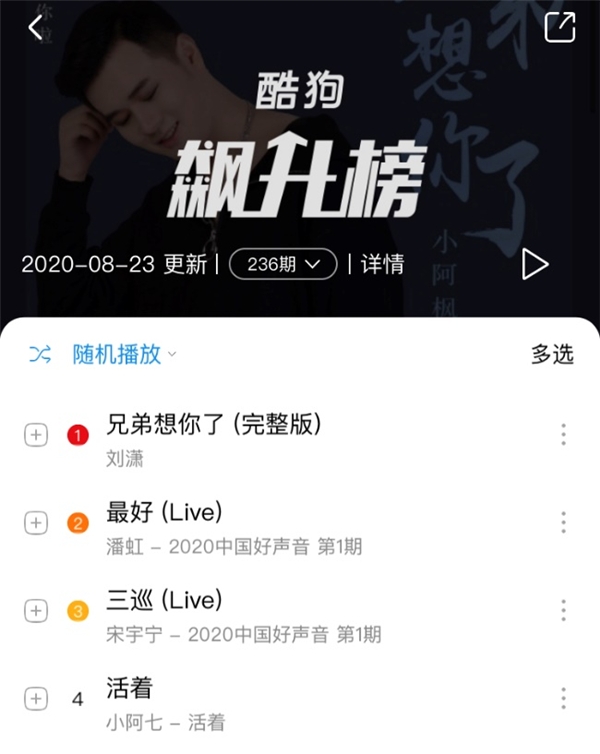Screen dimensions: 600x754
Task: Open more options for 活着
Action: (563, 698)
